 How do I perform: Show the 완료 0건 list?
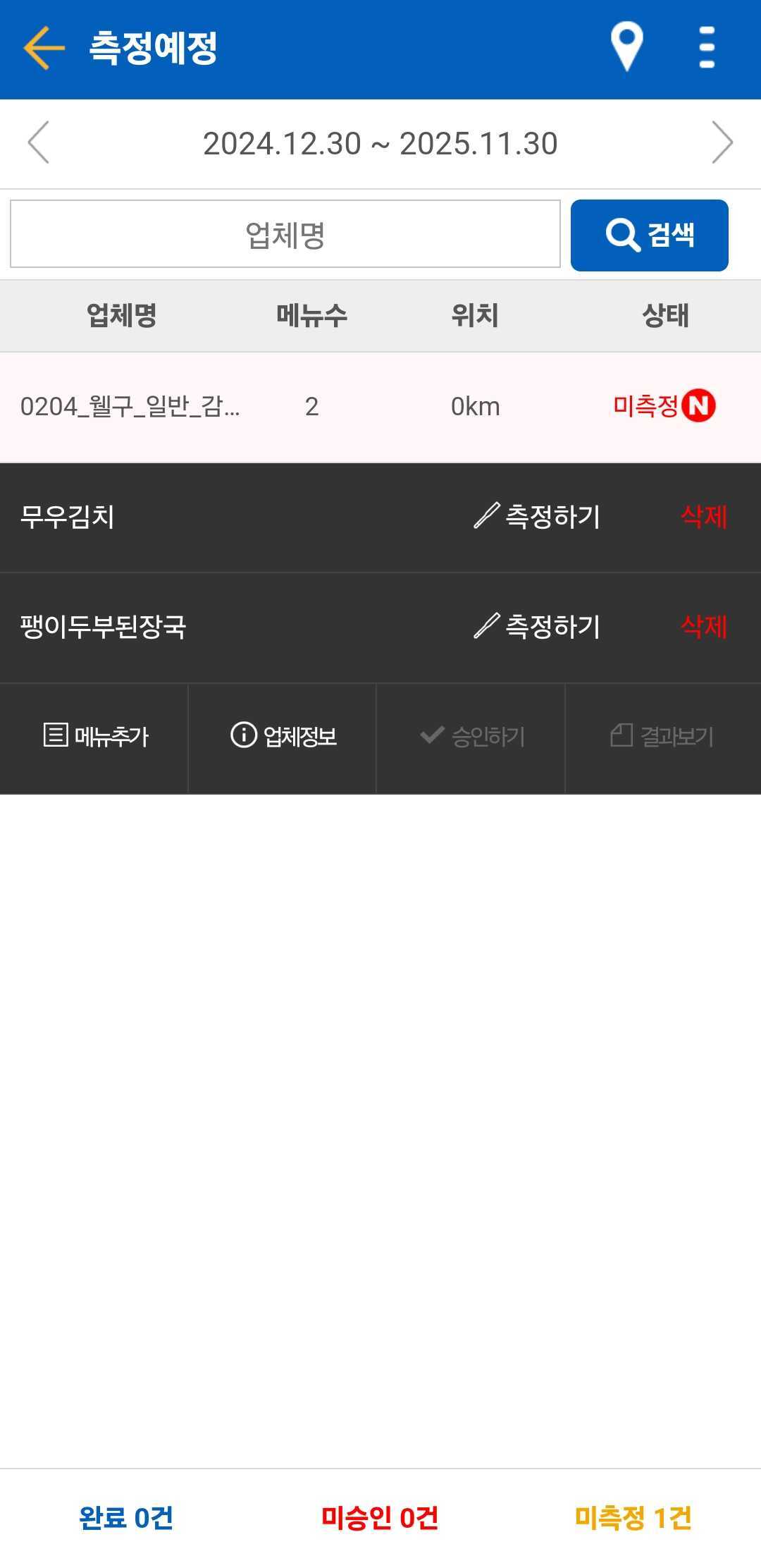coord(126,1518)
